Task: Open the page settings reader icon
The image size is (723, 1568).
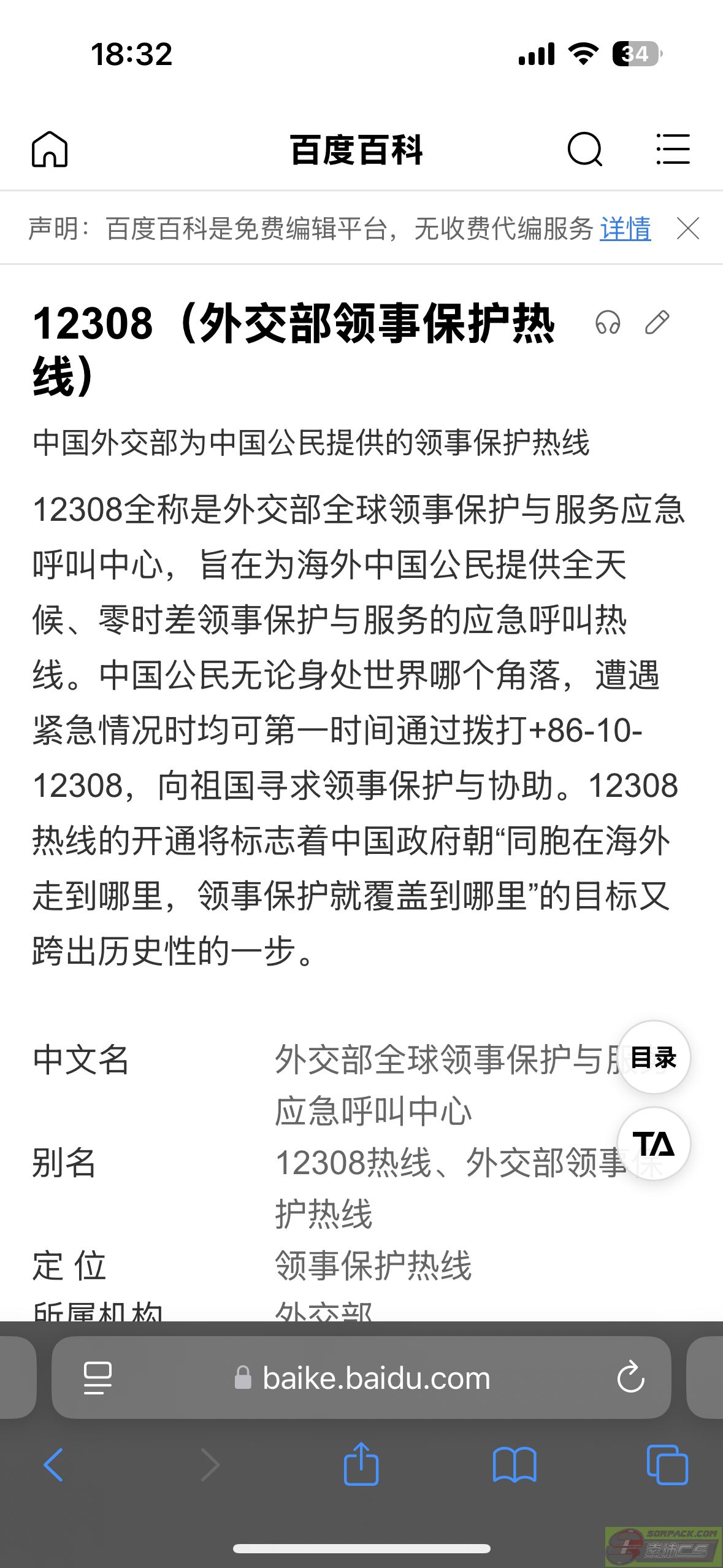Action: point(98,1378)
